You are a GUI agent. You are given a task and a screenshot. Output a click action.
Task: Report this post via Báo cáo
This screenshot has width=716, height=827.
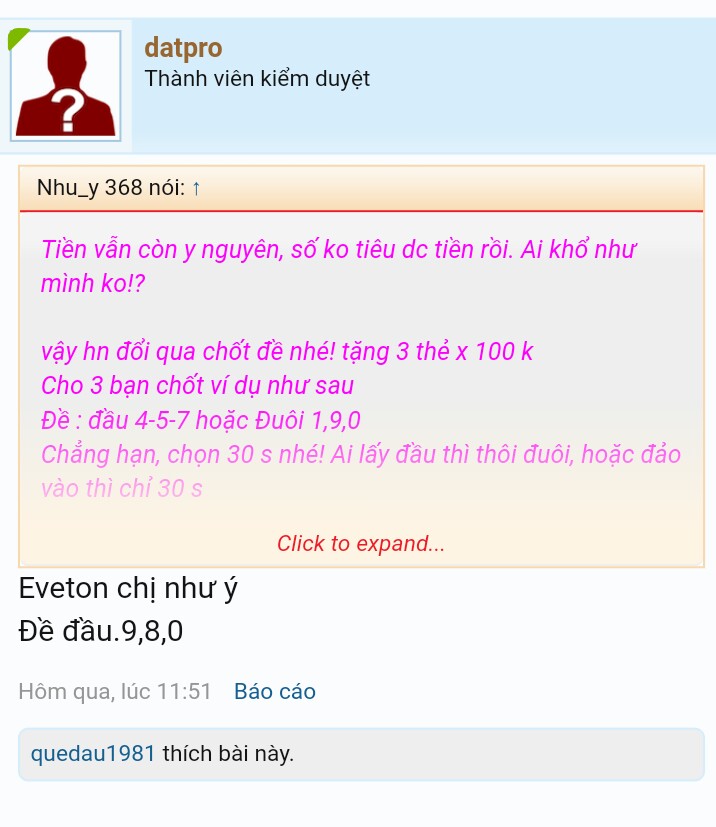click(x=275, y=691)
